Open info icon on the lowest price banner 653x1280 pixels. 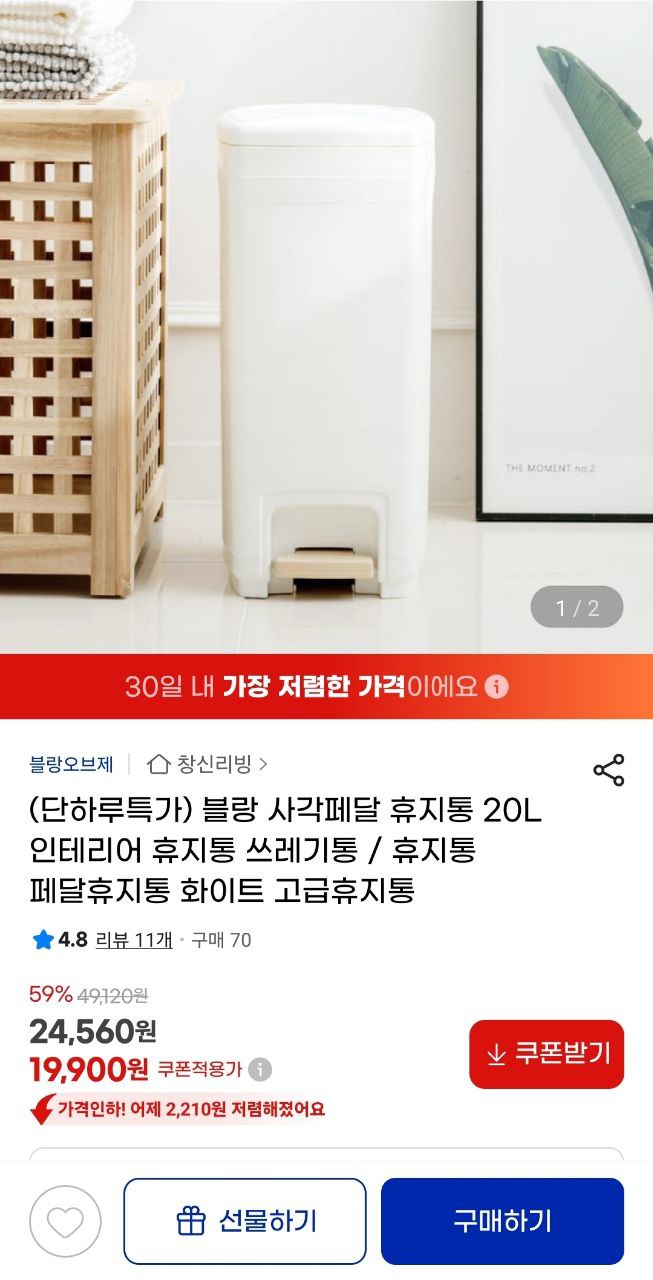[497, 687]
